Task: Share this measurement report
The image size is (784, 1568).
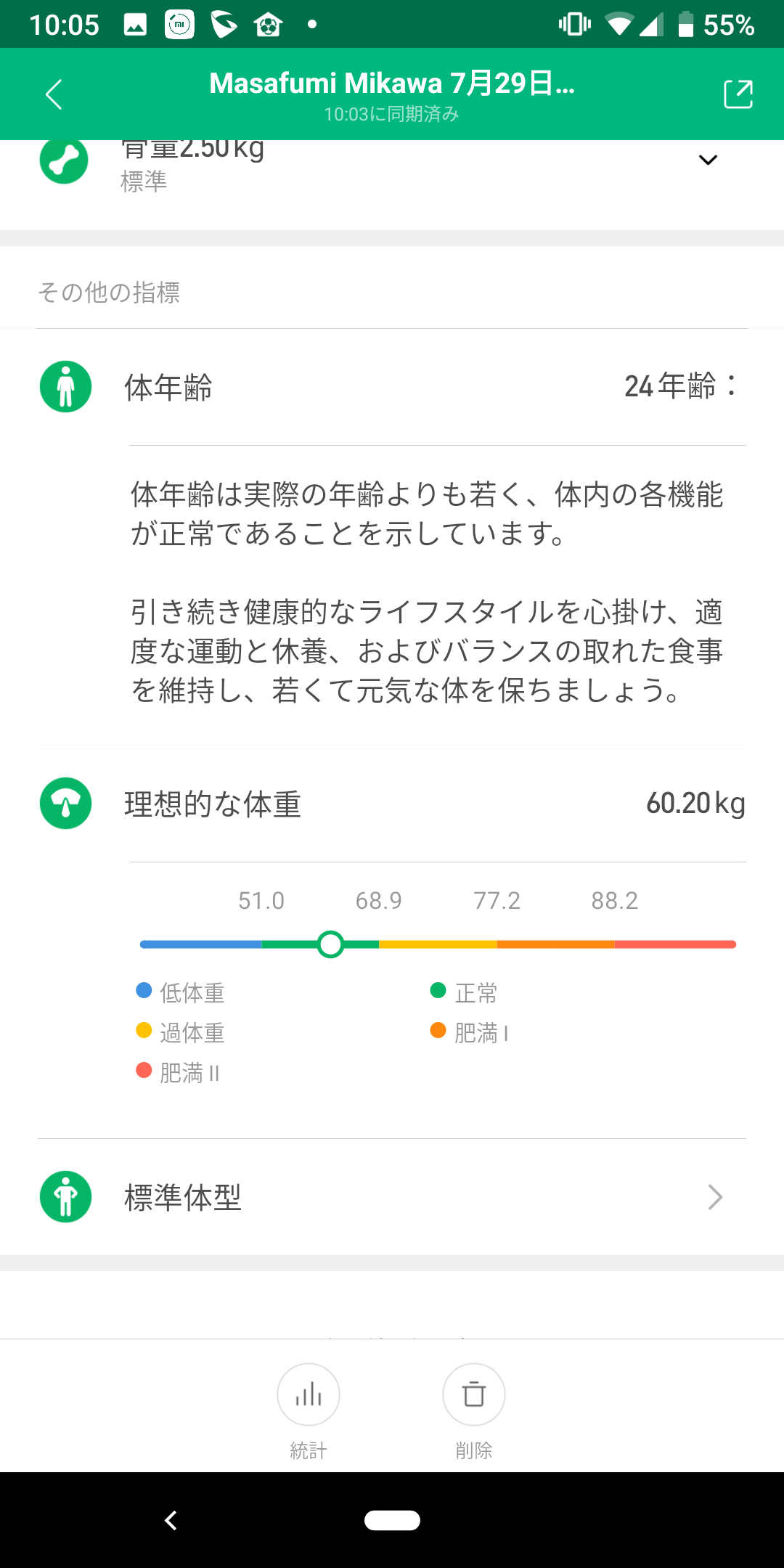Action: pyautogui.click(x=738, y=94)
